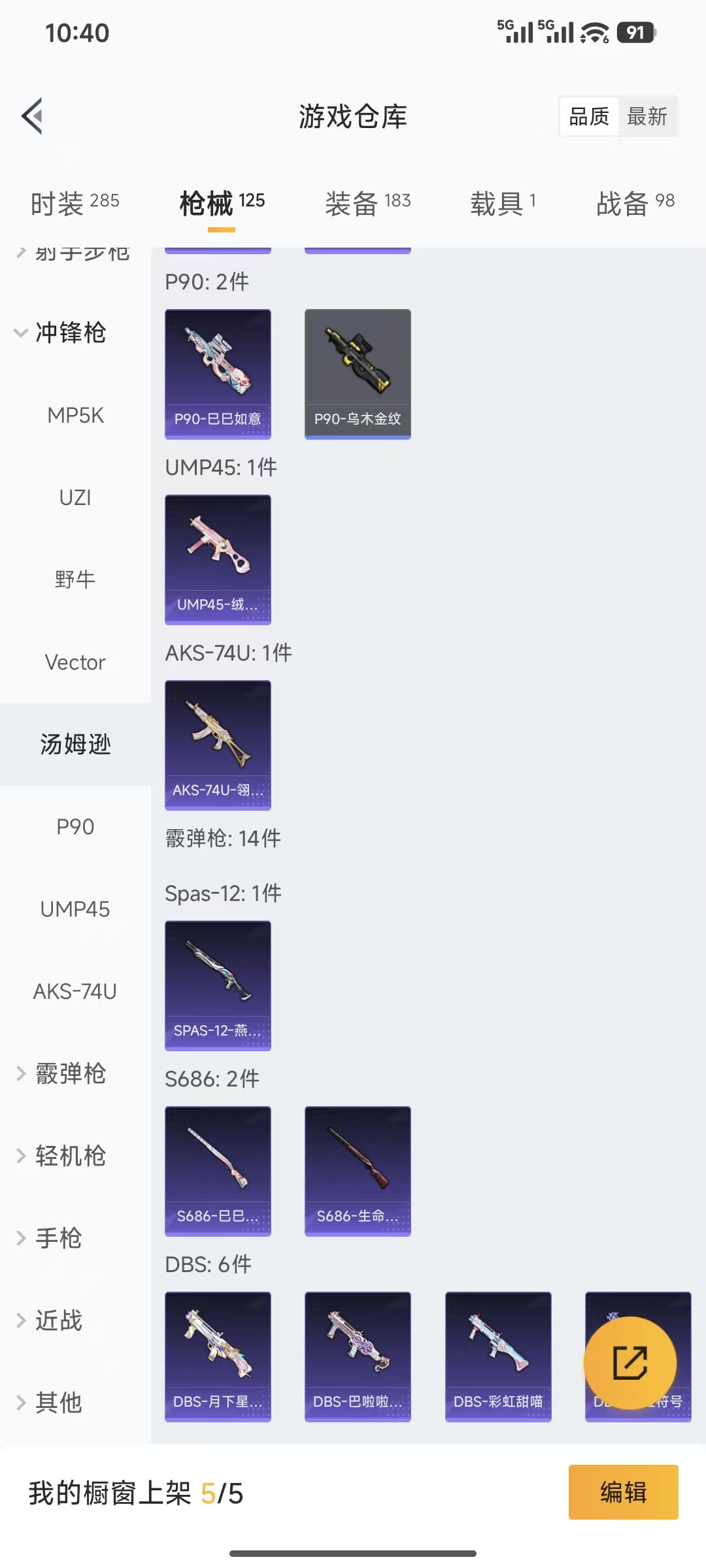View the AKS-74U-翎 weapon skin
This screenshot has width=706, height=1568.
point(218,745)
